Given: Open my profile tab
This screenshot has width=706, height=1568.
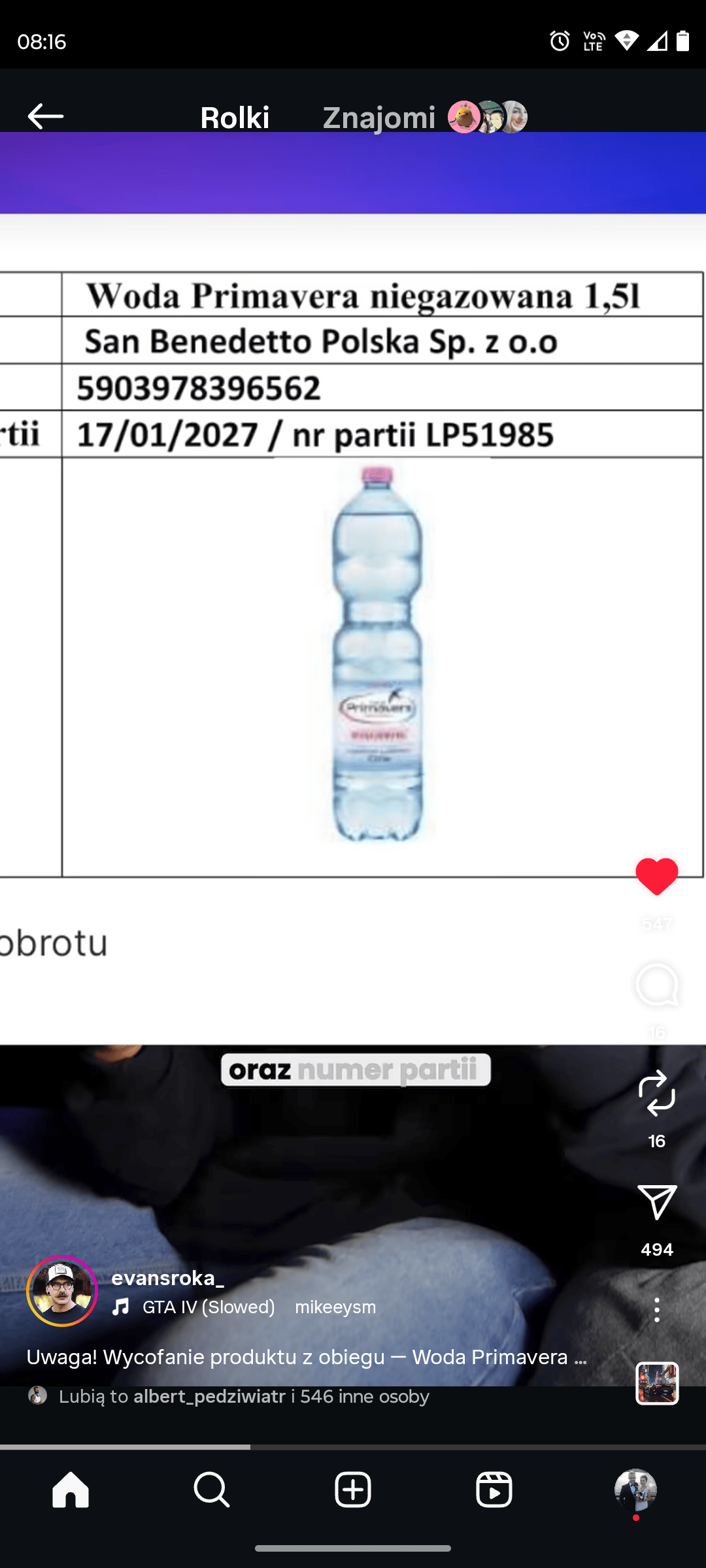Looking at the screenshot, I should pyautogui.click(x=635, y=1490).
